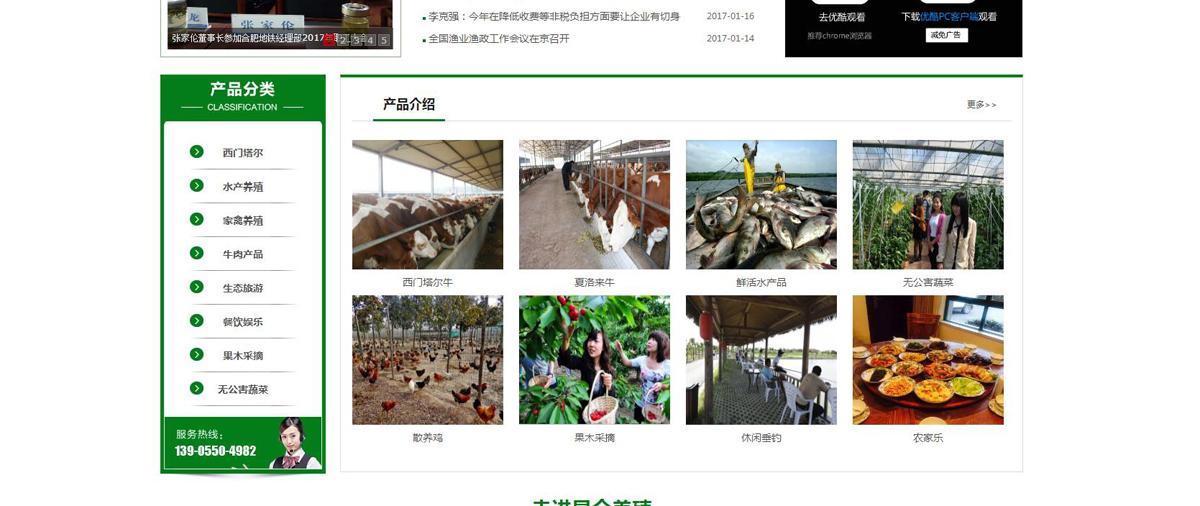Open the 全国渔业渔政工作会议 news link

coord(498,39)
